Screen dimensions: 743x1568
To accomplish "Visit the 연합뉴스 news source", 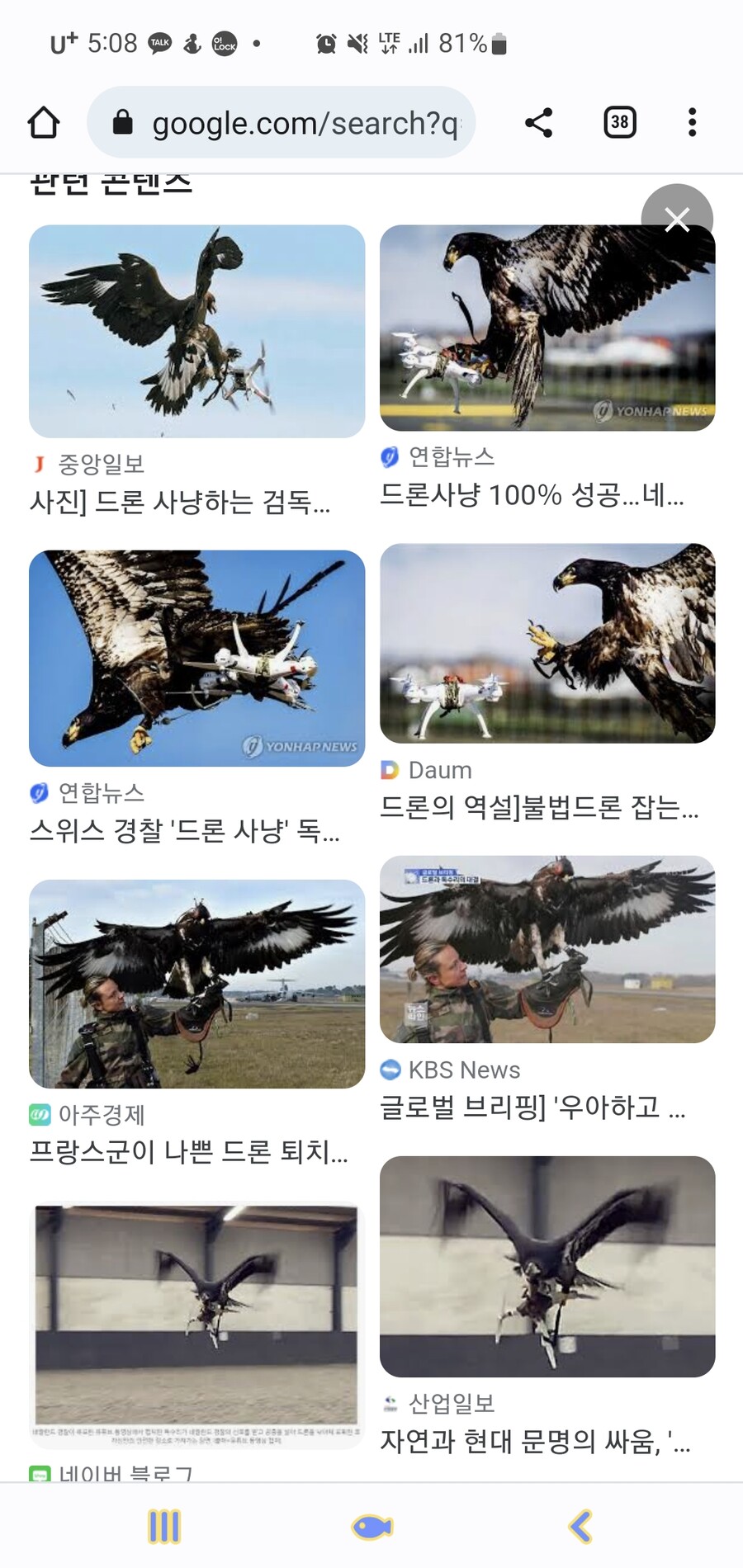I will [x=452, y=456].
